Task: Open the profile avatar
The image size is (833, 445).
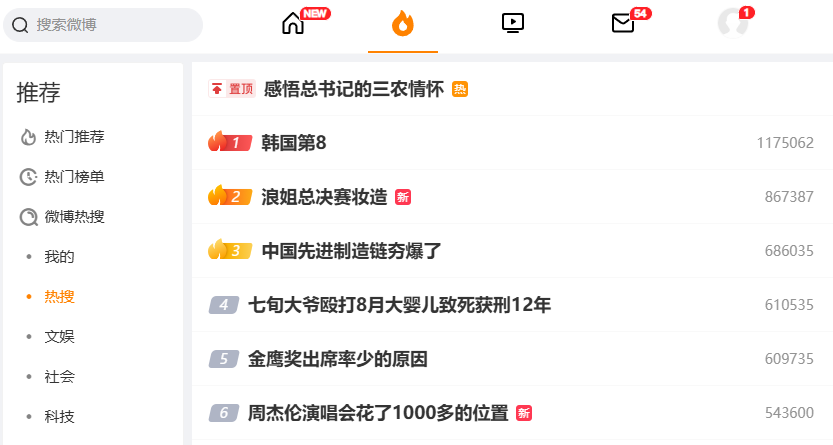Action: pyautogui.click(x=733, y=23)
